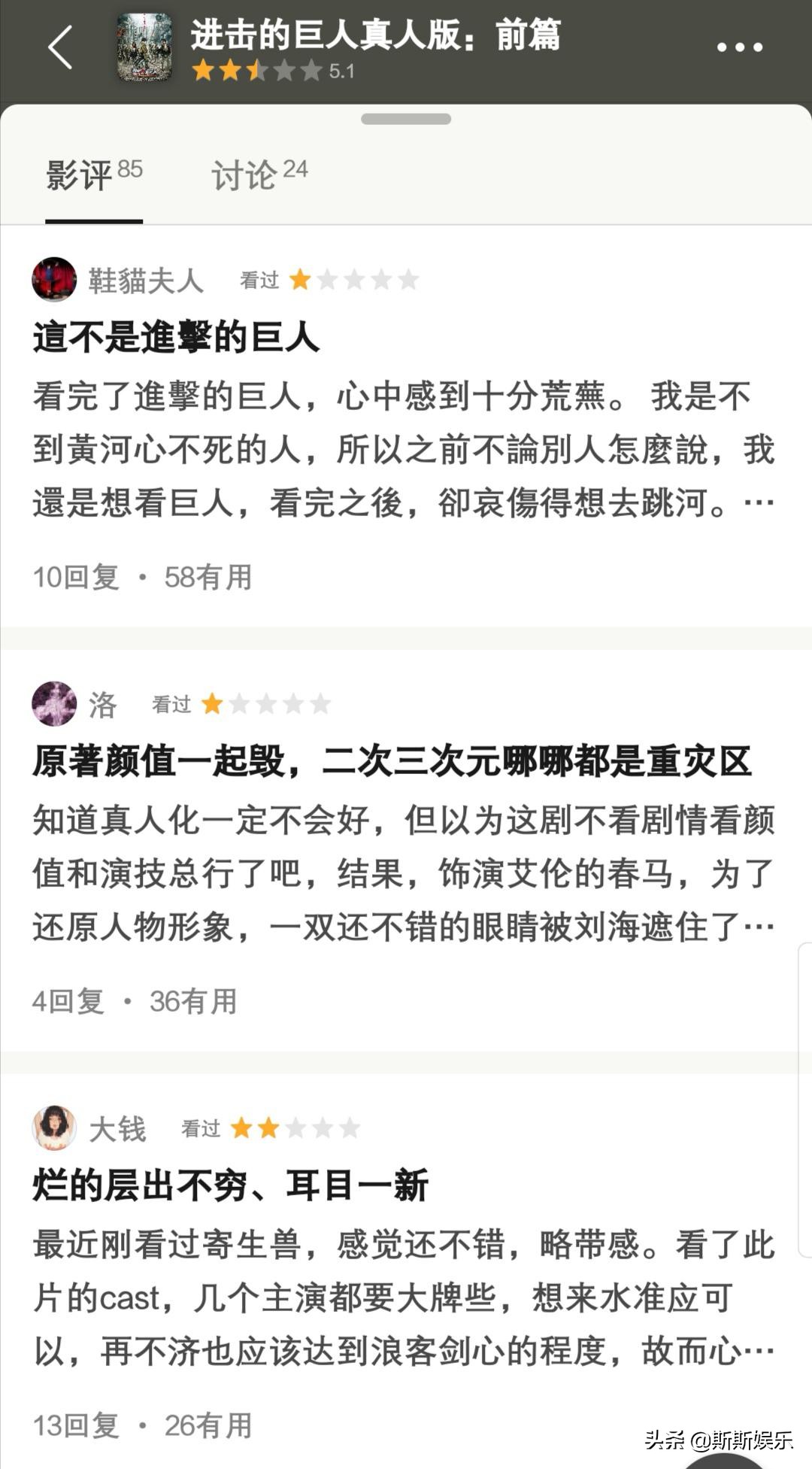The image size is (812, 1469).
Task: Tap the 看过 status next to 鞋貓夫人
Action: tap(259, 280)
